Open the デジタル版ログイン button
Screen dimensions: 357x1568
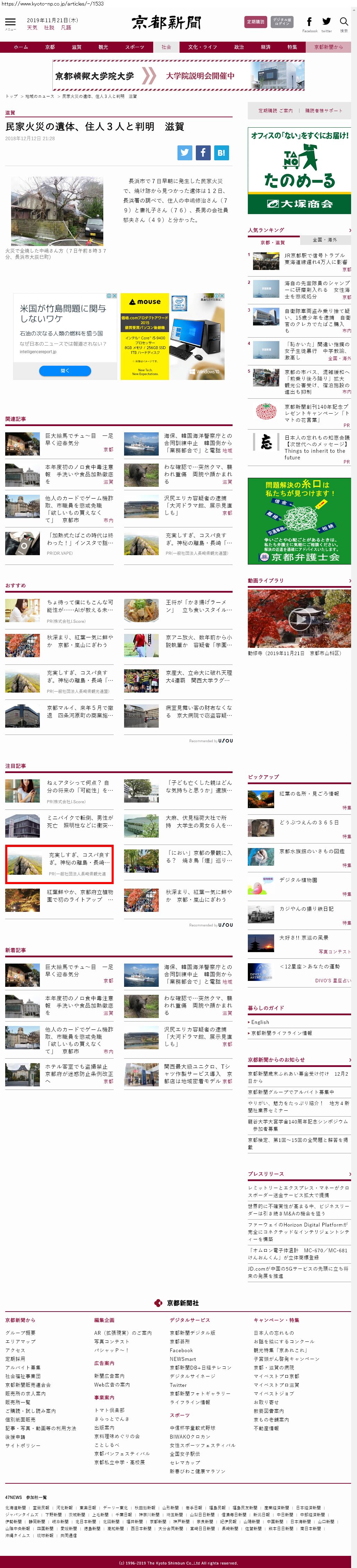point(281,22)
